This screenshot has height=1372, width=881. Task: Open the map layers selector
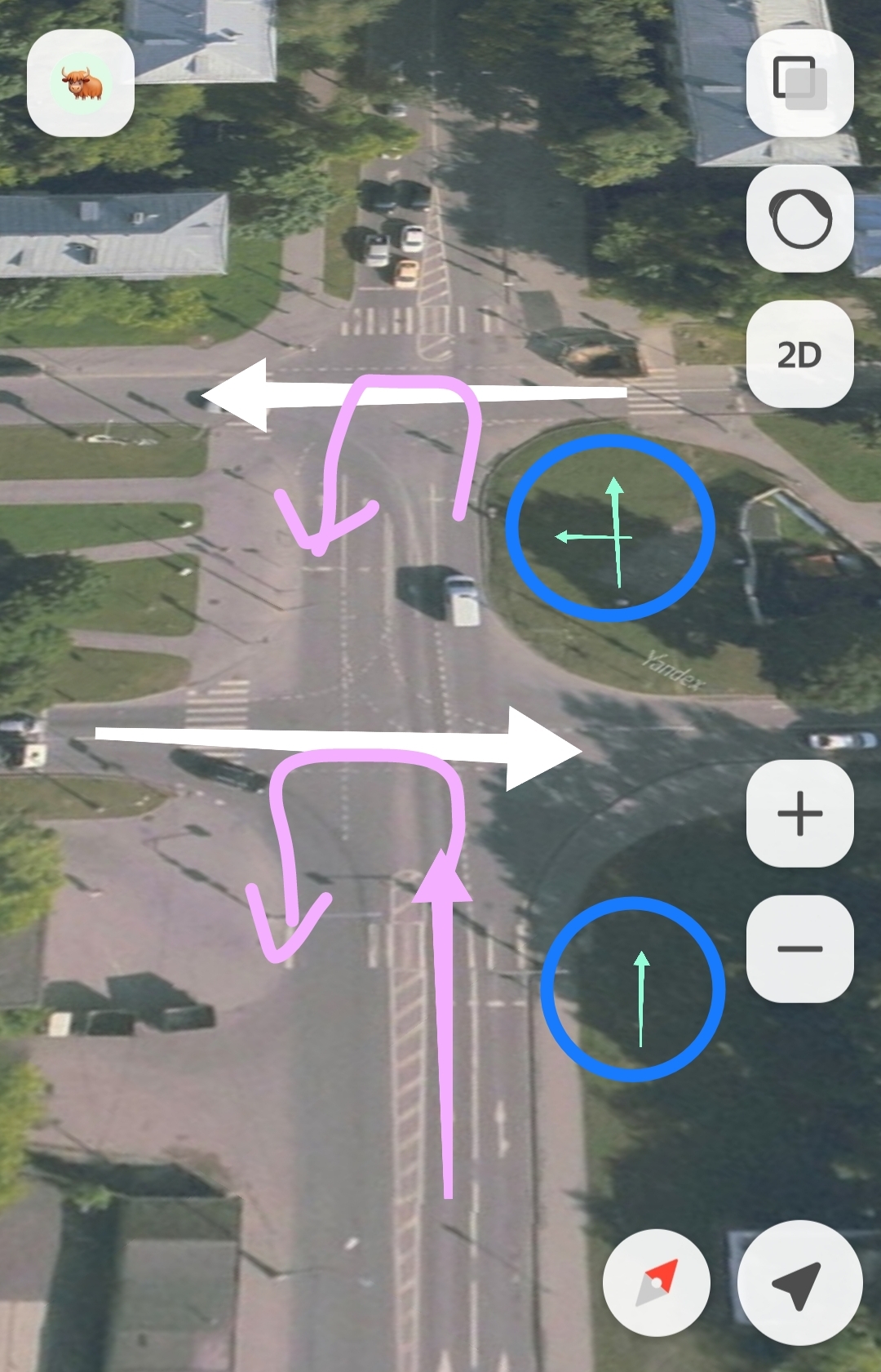coord(799,83)
